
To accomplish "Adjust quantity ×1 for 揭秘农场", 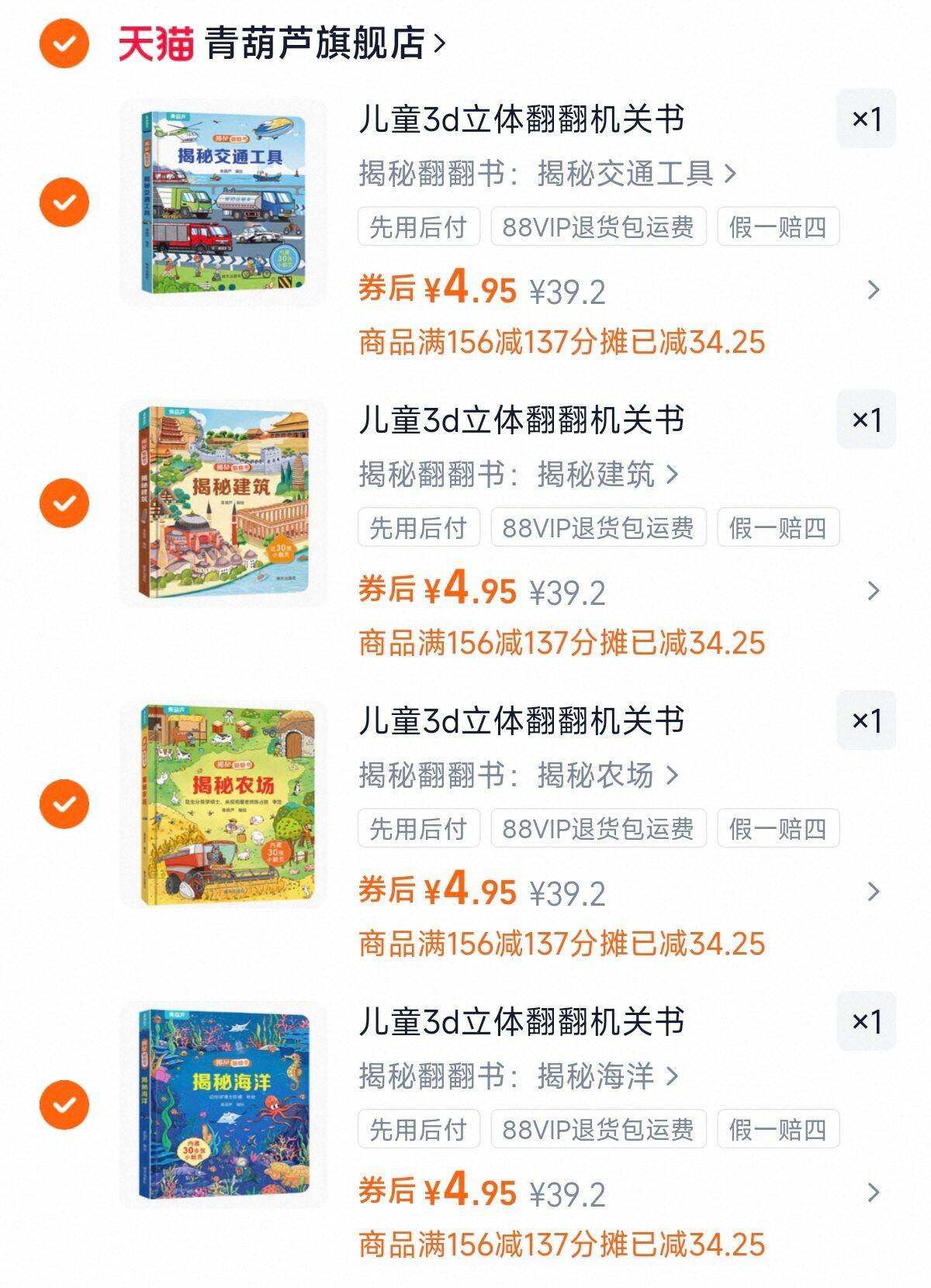I will pos(866,720).
